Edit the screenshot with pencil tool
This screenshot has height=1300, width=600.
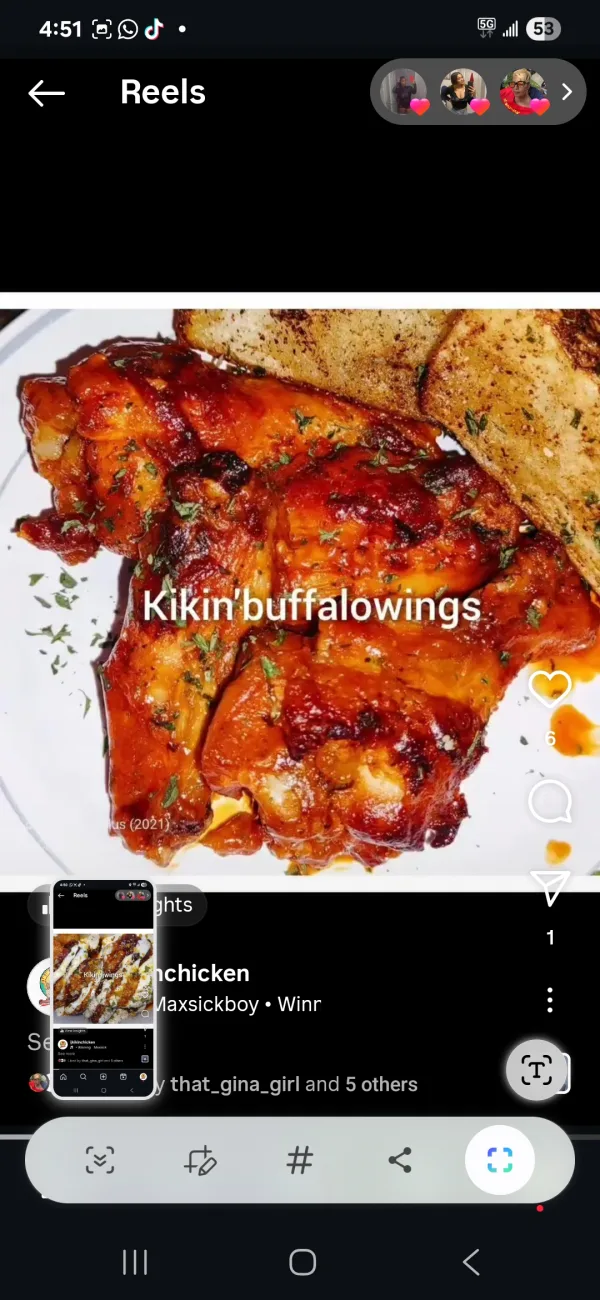(x=200, y=1160)
